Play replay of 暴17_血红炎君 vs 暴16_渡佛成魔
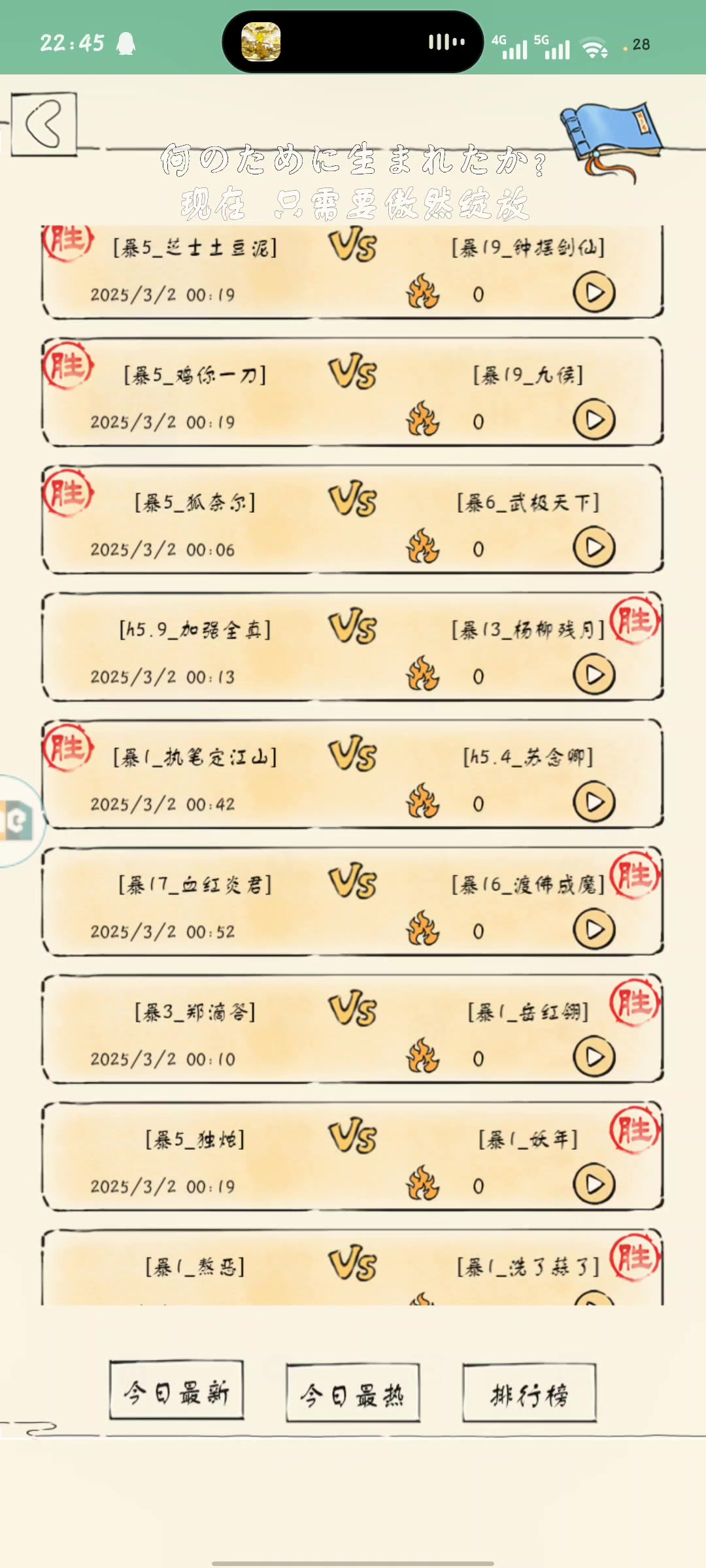The width and height of the screenshot is (706, 1568). tap(594, 930)
